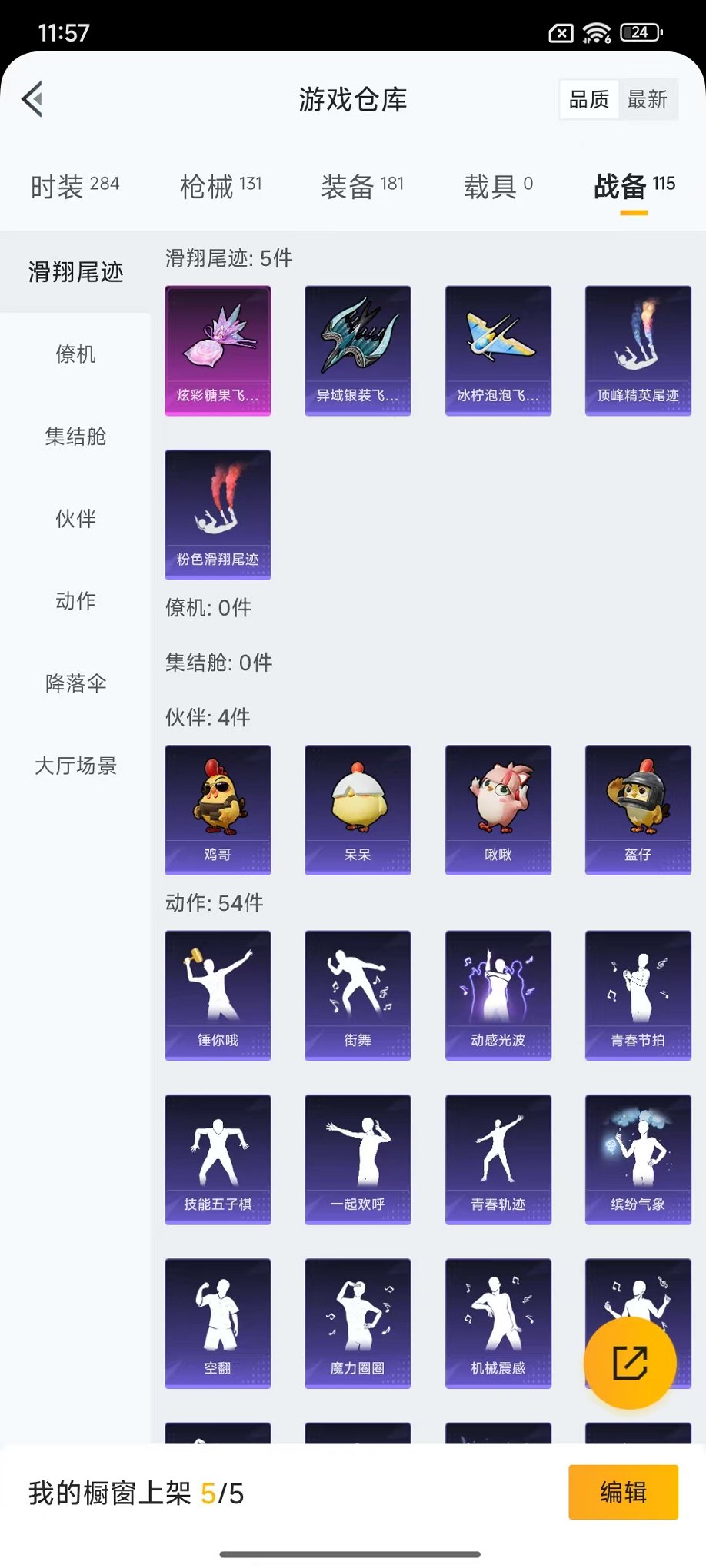Jump to 集结舱 section
This screenshot has height=1568, width=706.
[75, 437]
